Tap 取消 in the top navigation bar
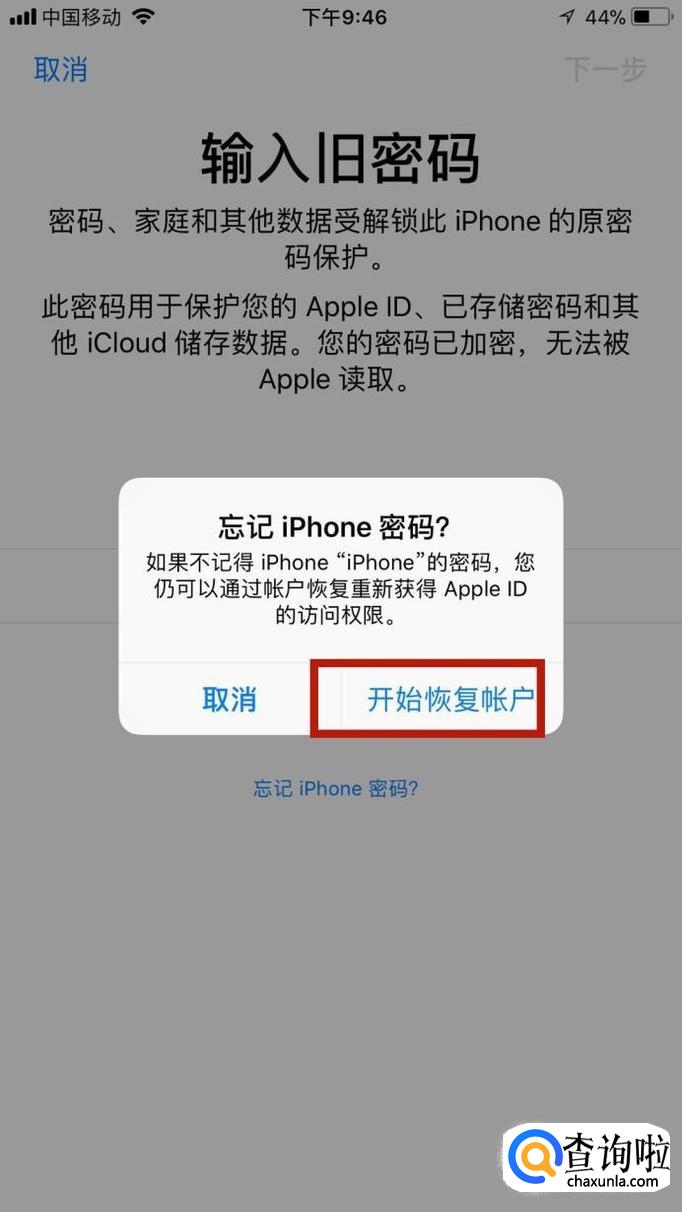 [61, 70]
